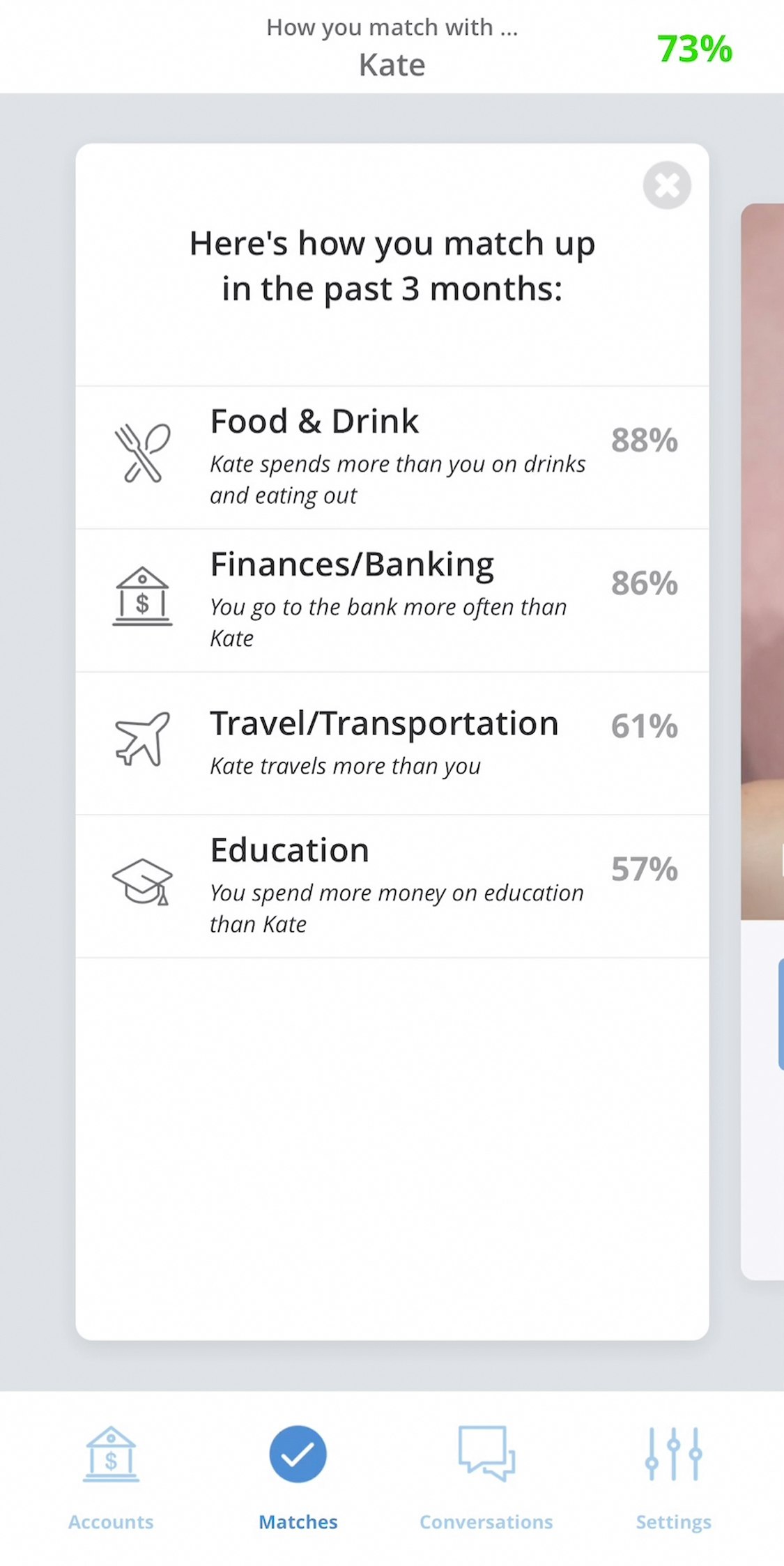
Task: Close the match breakdown card
Action: click(666, 185)
